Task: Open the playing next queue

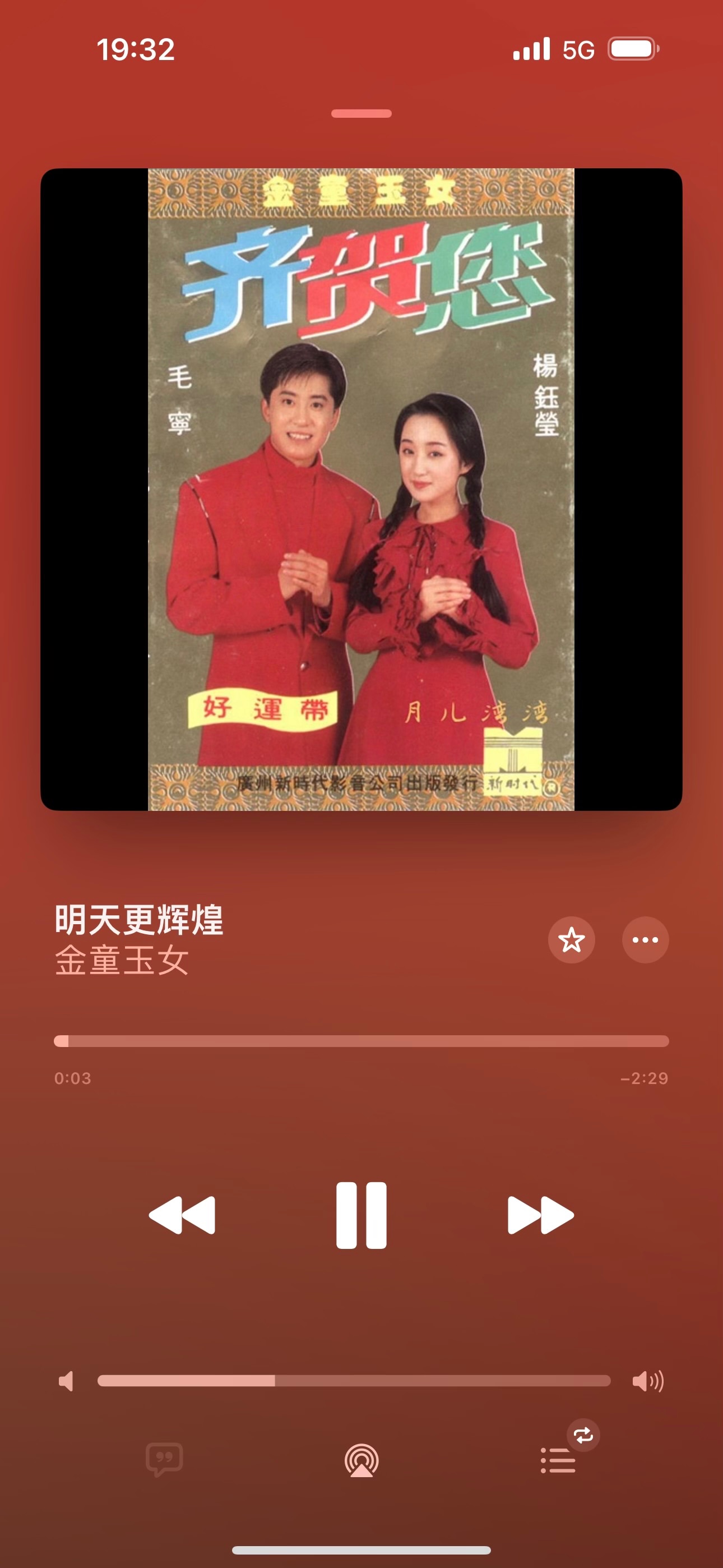Action: tap(558, 1460)
